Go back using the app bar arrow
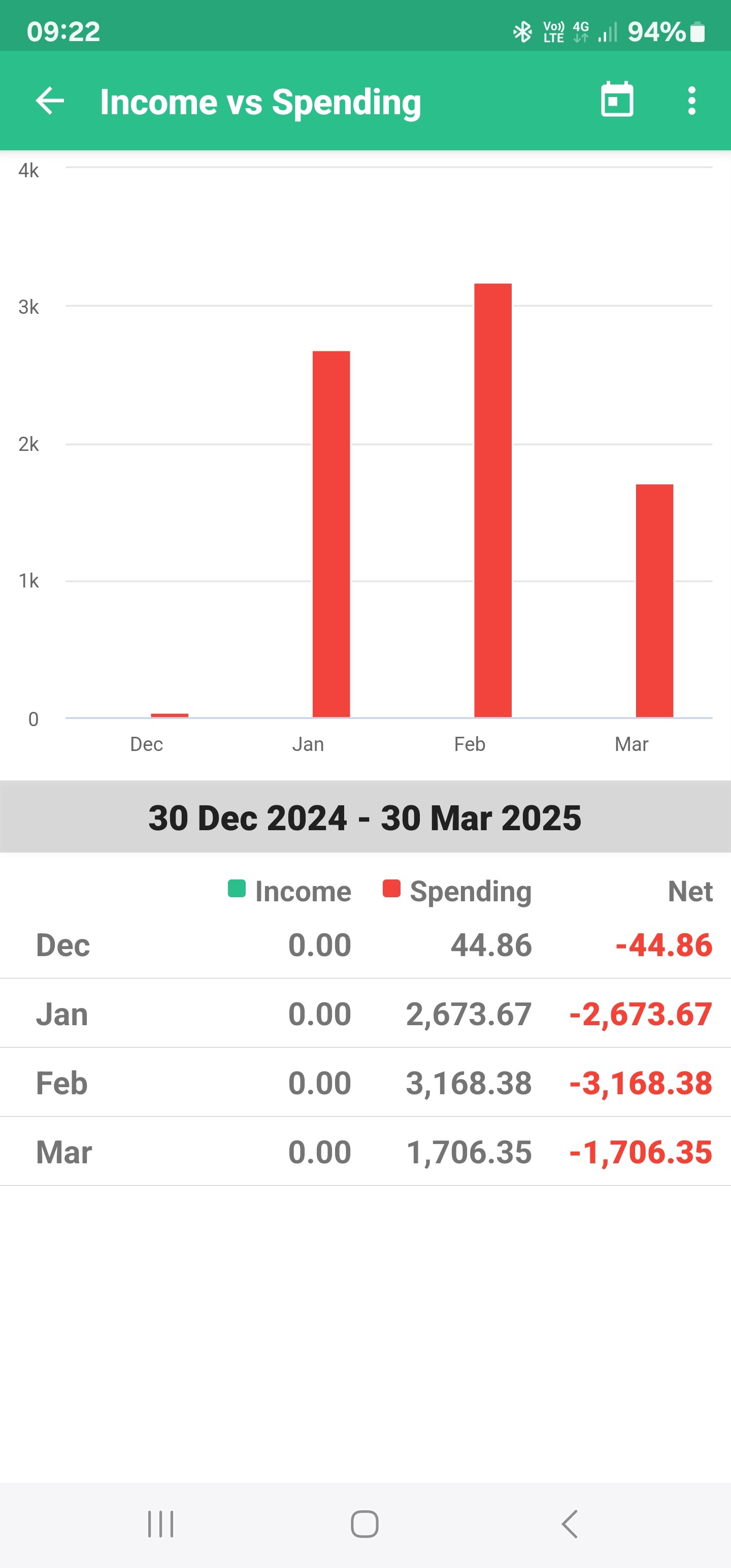The width and height of the screenshot is (731, 1568). 50,101
